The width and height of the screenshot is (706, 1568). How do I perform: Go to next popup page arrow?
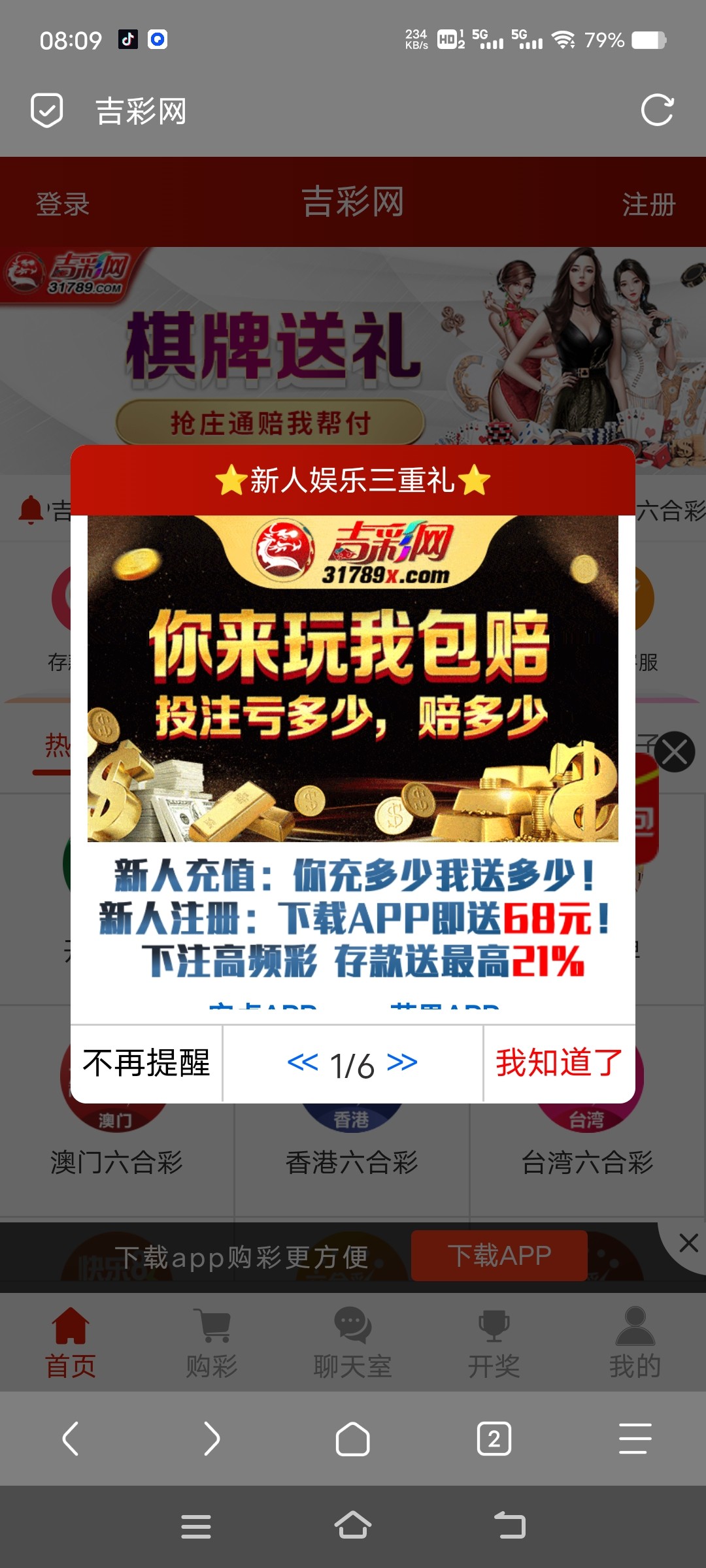tap(401, 1063)
